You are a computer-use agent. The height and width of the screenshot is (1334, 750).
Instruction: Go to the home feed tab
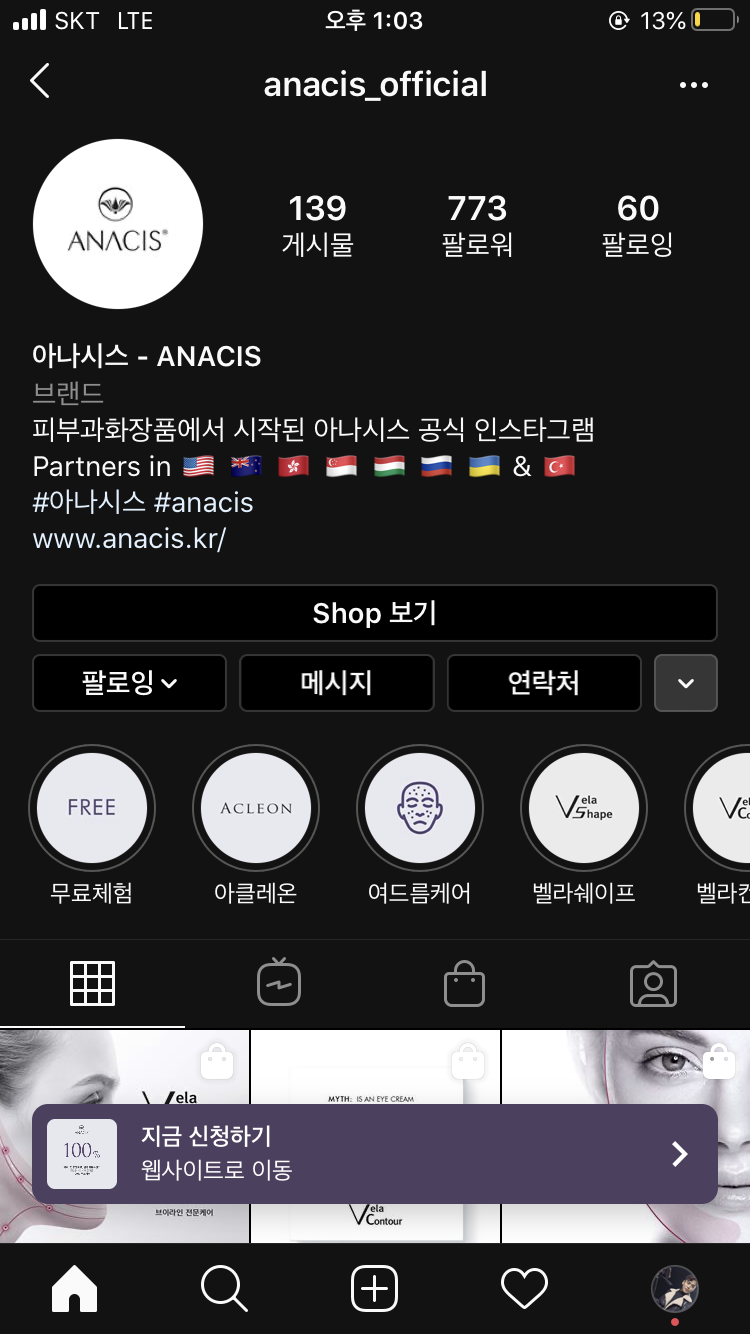pos(75,1289)
